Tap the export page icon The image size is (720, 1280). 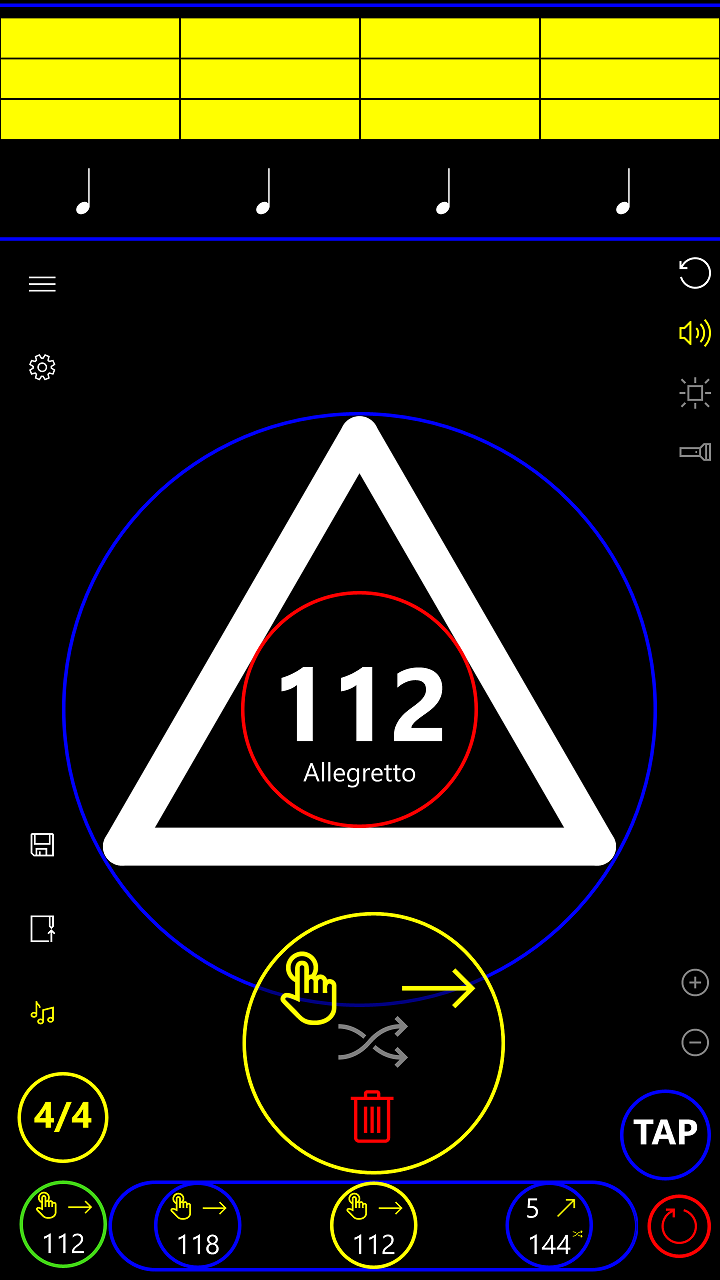point(42,929)
